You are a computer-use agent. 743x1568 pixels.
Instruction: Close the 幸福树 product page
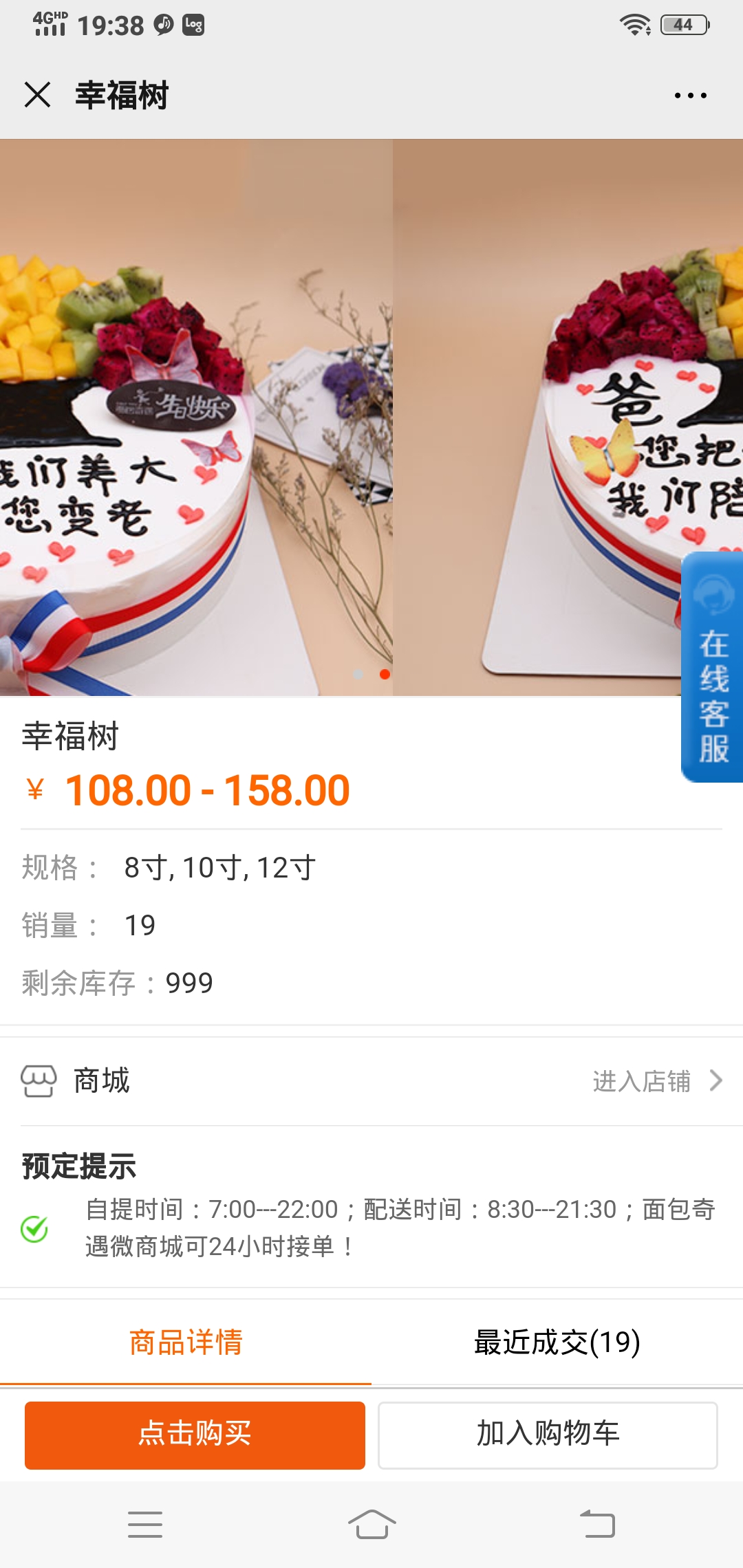(37, 95)
